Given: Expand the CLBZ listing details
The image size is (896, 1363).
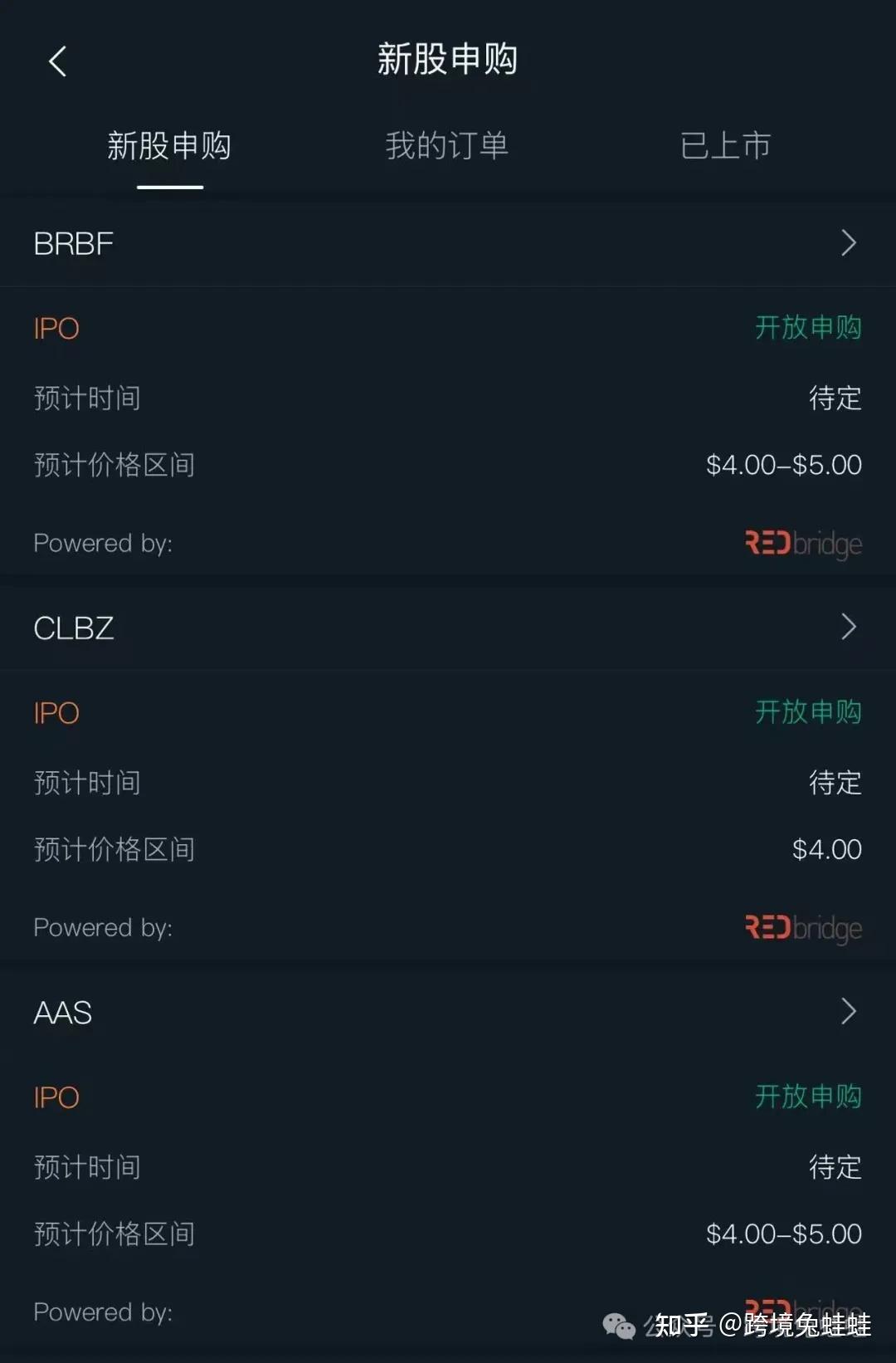Looking at the screenshot, I should [849, 627].
